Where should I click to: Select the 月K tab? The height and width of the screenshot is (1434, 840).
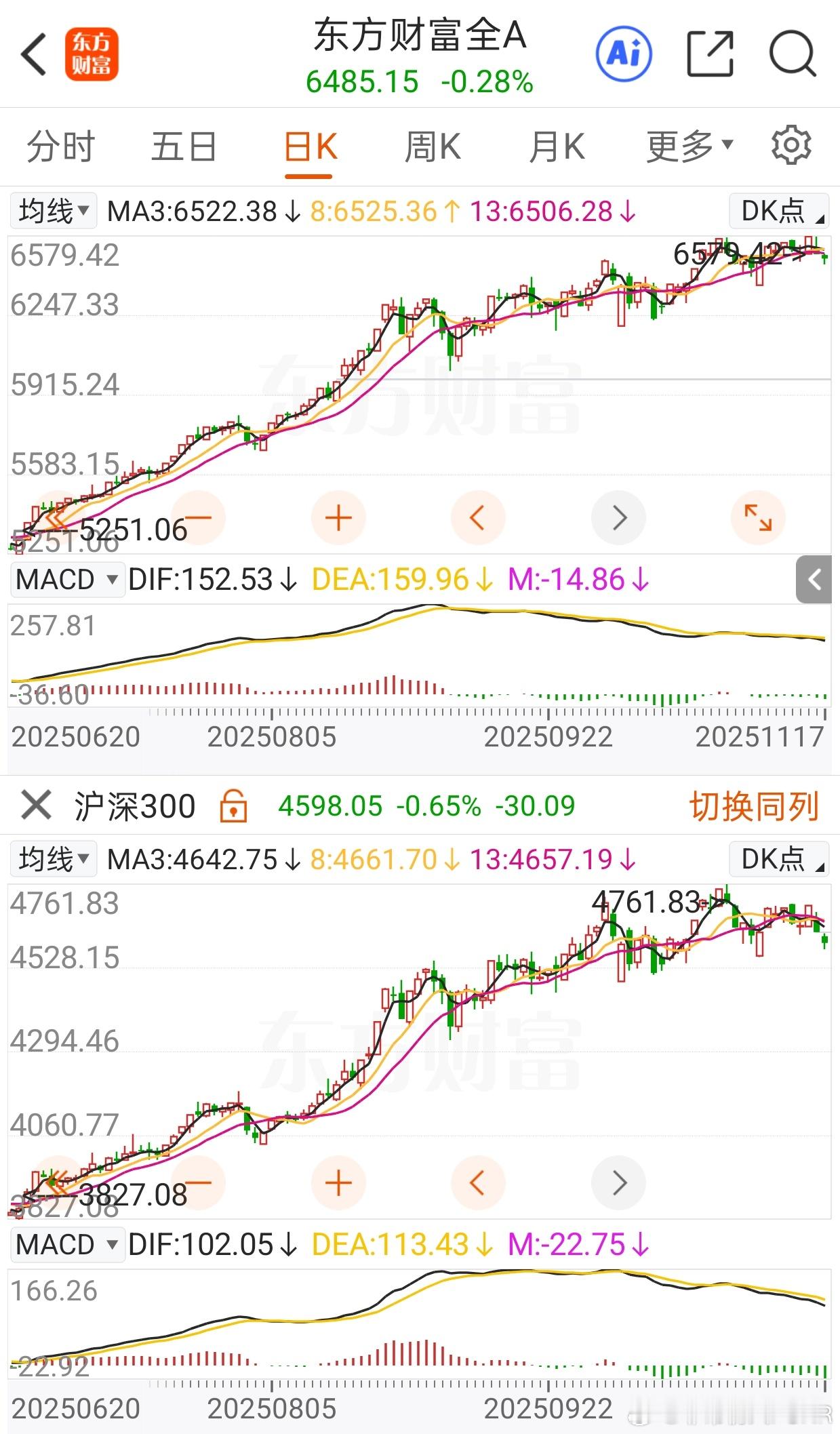pyautogui.click(x=557, y=147)
